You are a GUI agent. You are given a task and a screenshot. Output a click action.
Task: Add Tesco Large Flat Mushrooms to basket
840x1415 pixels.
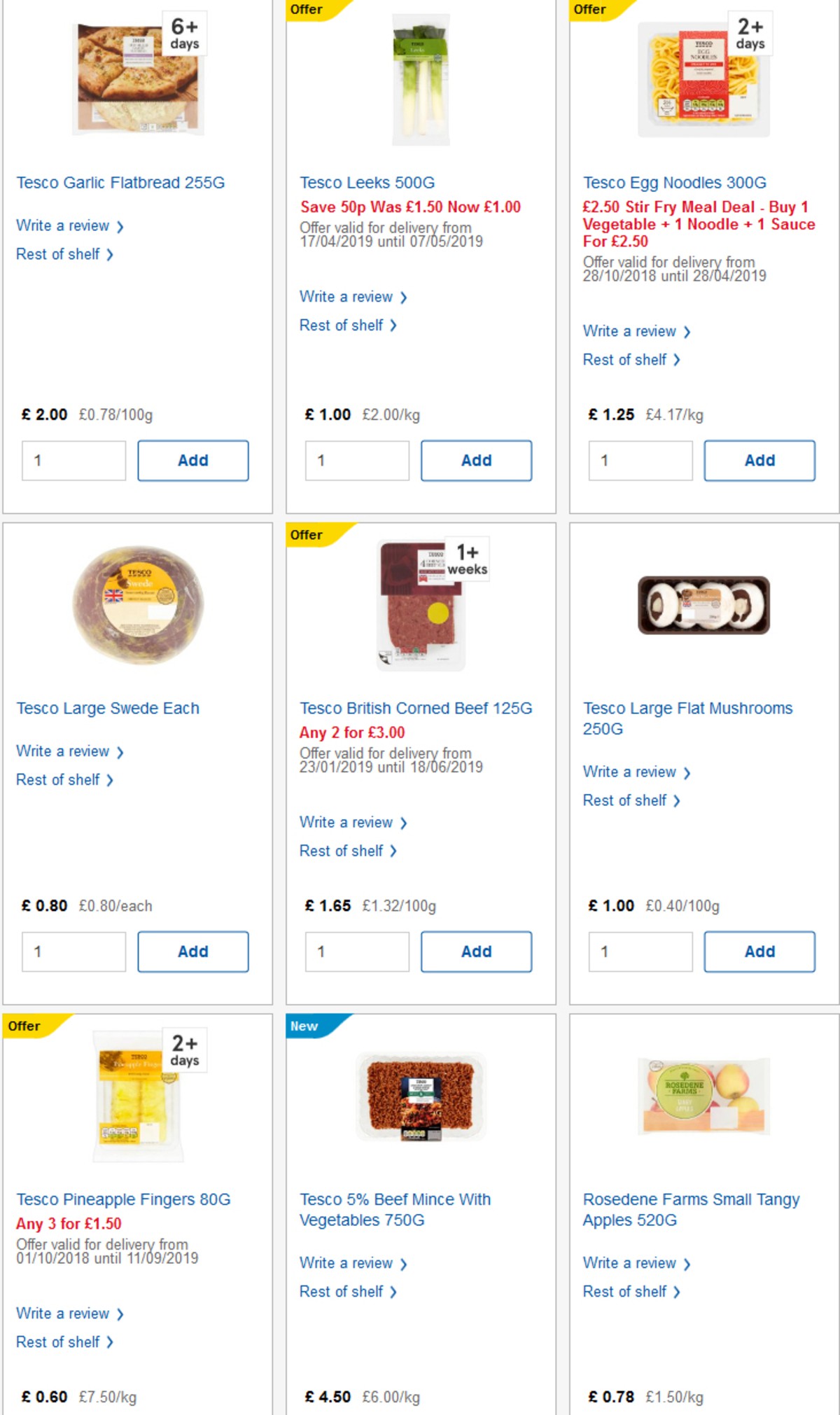(759, 952)
